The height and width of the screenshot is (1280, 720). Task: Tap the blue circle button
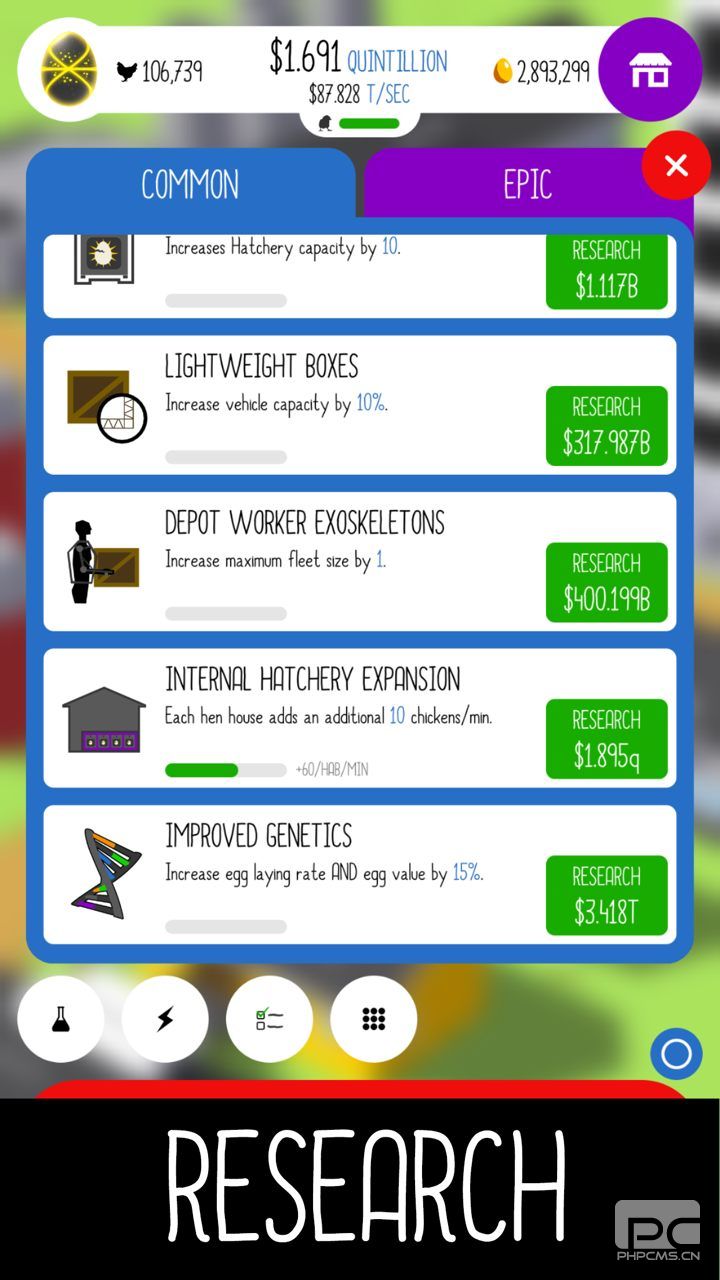[676, 1054]
